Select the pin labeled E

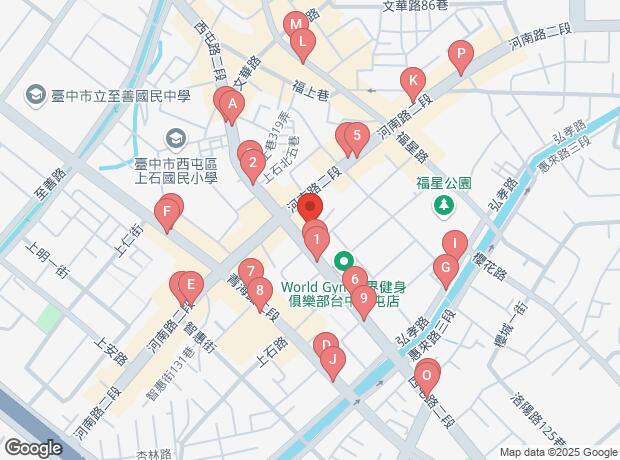pos(189,285)
